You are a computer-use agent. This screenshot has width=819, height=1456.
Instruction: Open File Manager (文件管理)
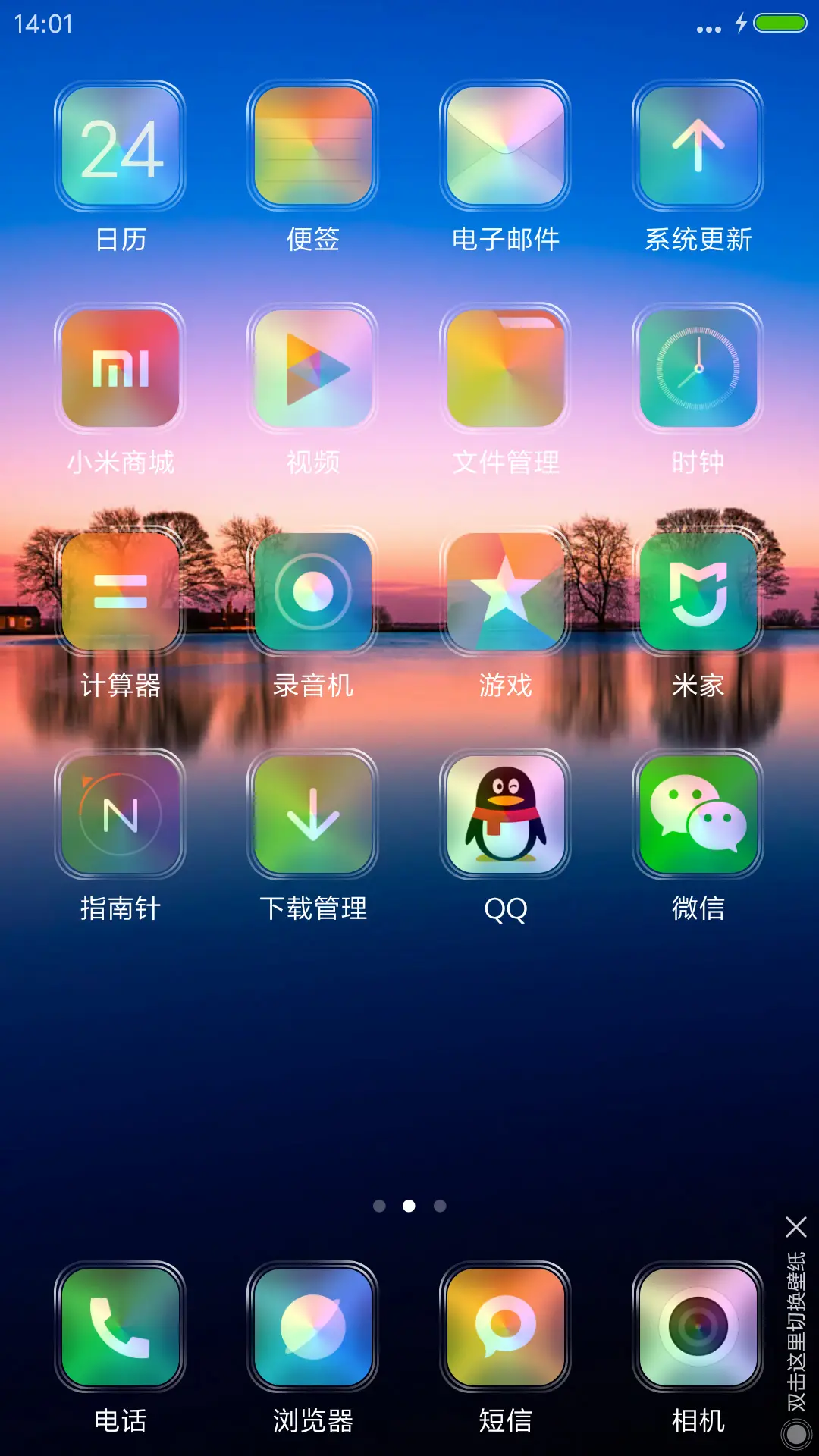pos(505,369)
